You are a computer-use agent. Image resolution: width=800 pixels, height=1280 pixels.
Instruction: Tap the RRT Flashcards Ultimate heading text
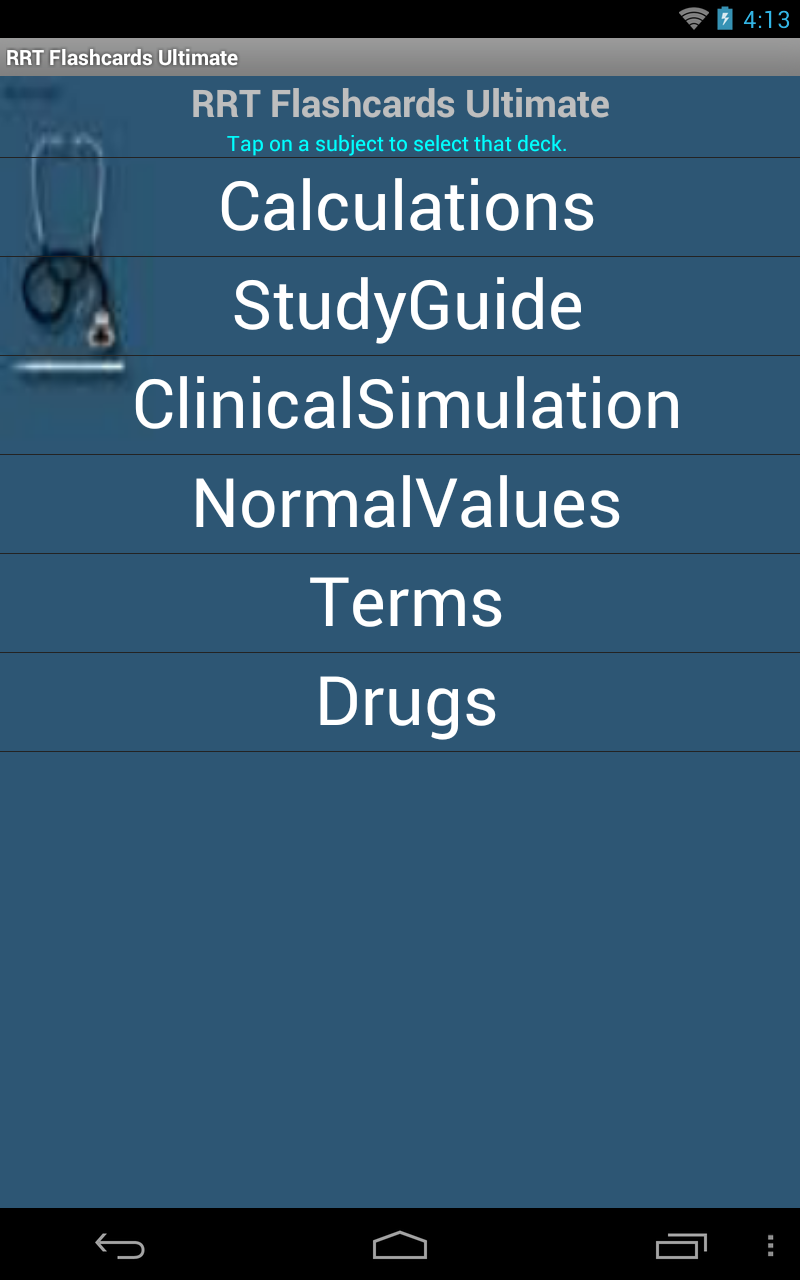tap(400, 103)
